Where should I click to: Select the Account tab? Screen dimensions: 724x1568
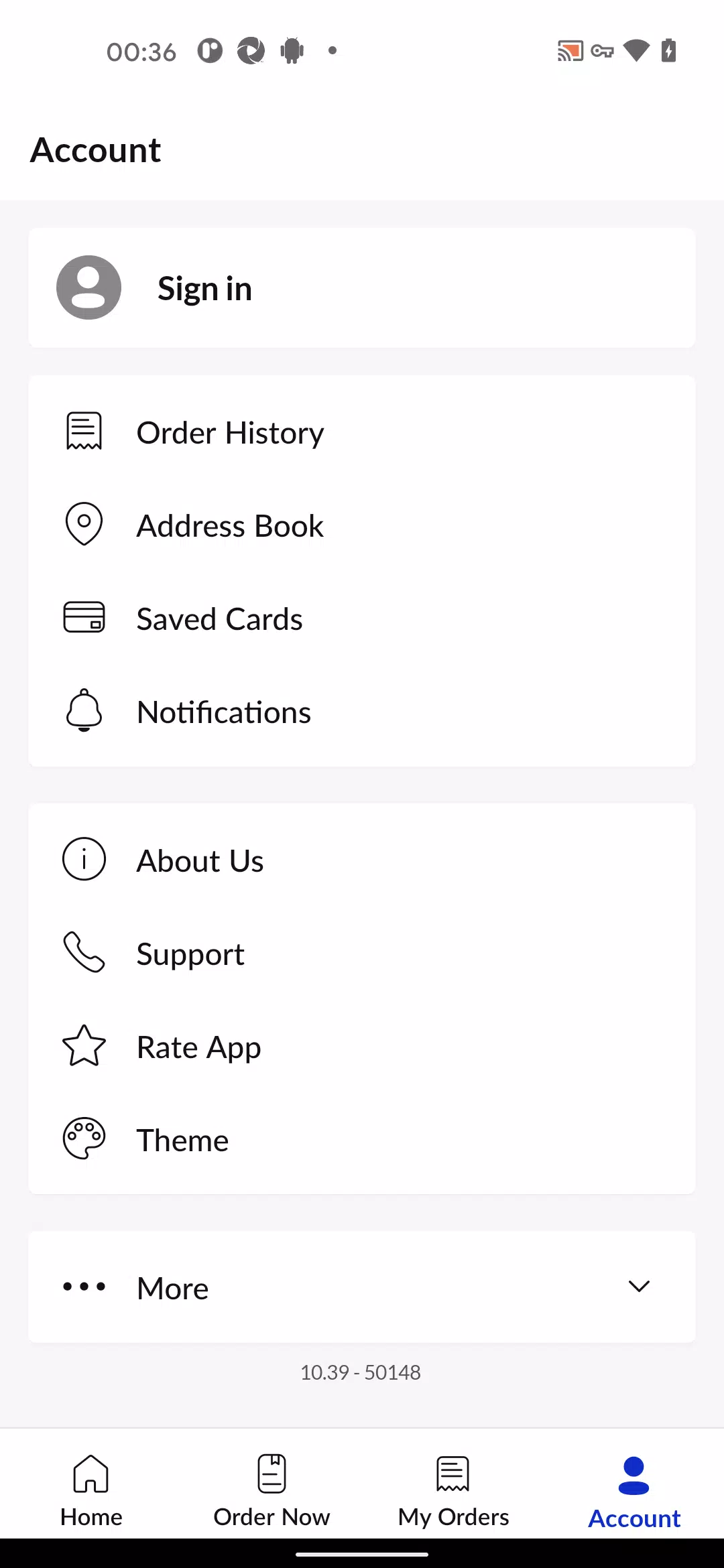634,1491
